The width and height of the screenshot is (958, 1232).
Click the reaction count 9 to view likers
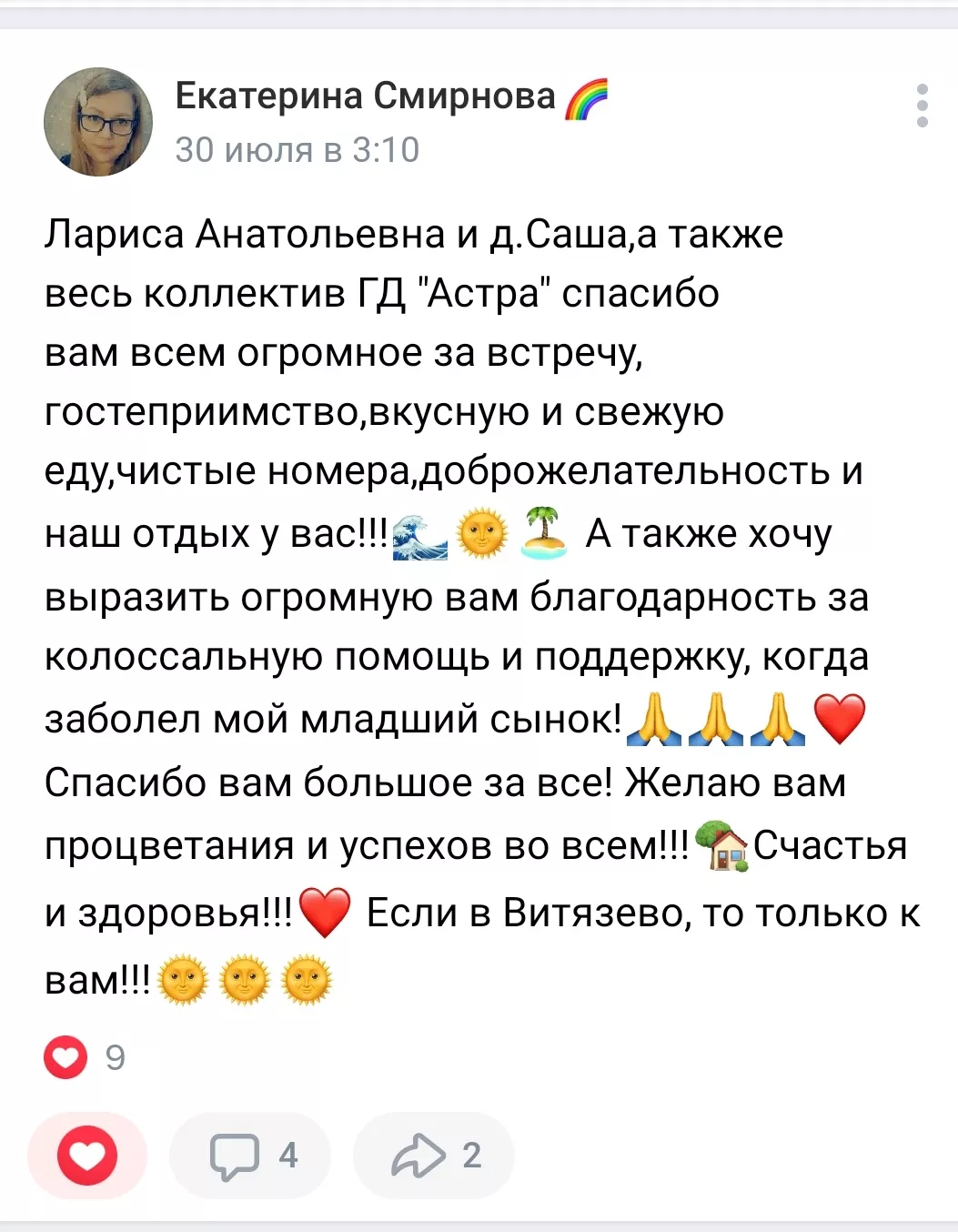click(x=114, y=1057)
